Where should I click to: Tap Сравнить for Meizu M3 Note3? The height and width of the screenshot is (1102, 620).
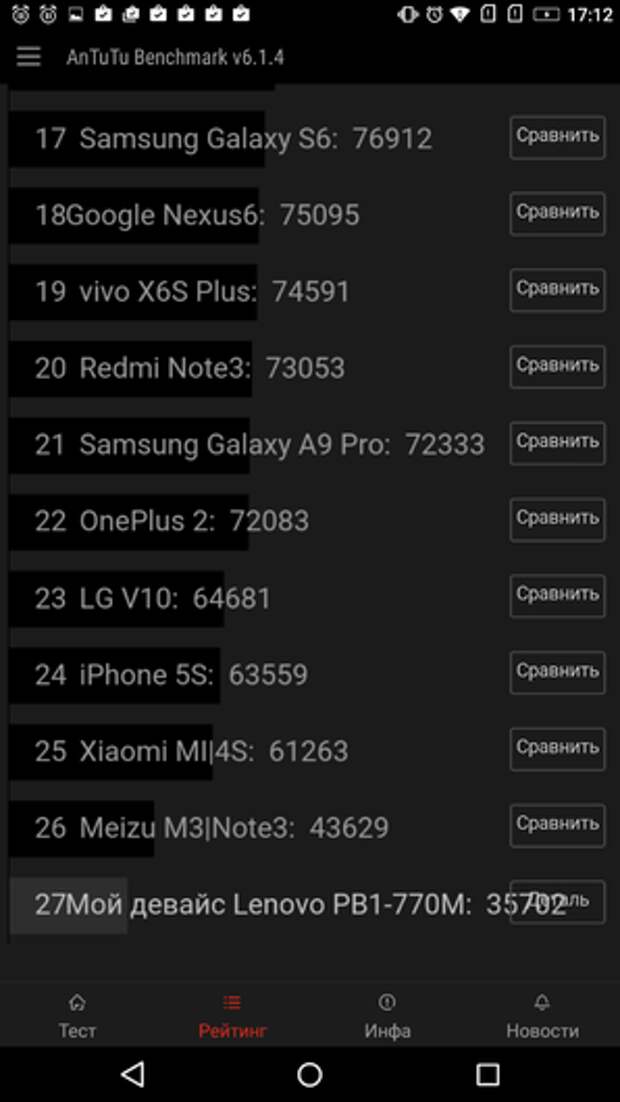click(557, 825)
